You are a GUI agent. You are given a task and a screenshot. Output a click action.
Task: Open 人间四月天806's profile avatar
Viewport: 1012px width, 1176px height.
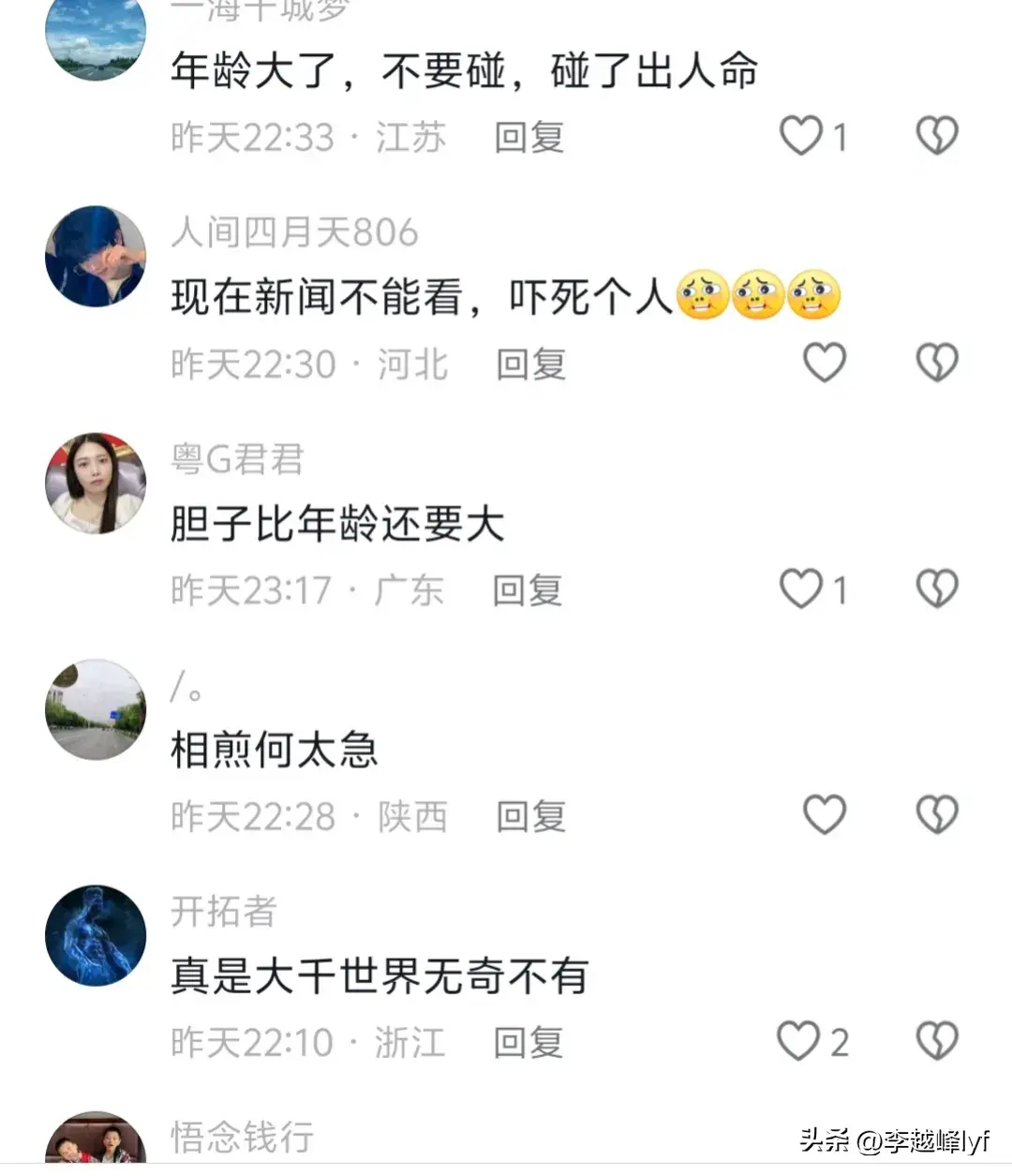(x=96, y=257)
